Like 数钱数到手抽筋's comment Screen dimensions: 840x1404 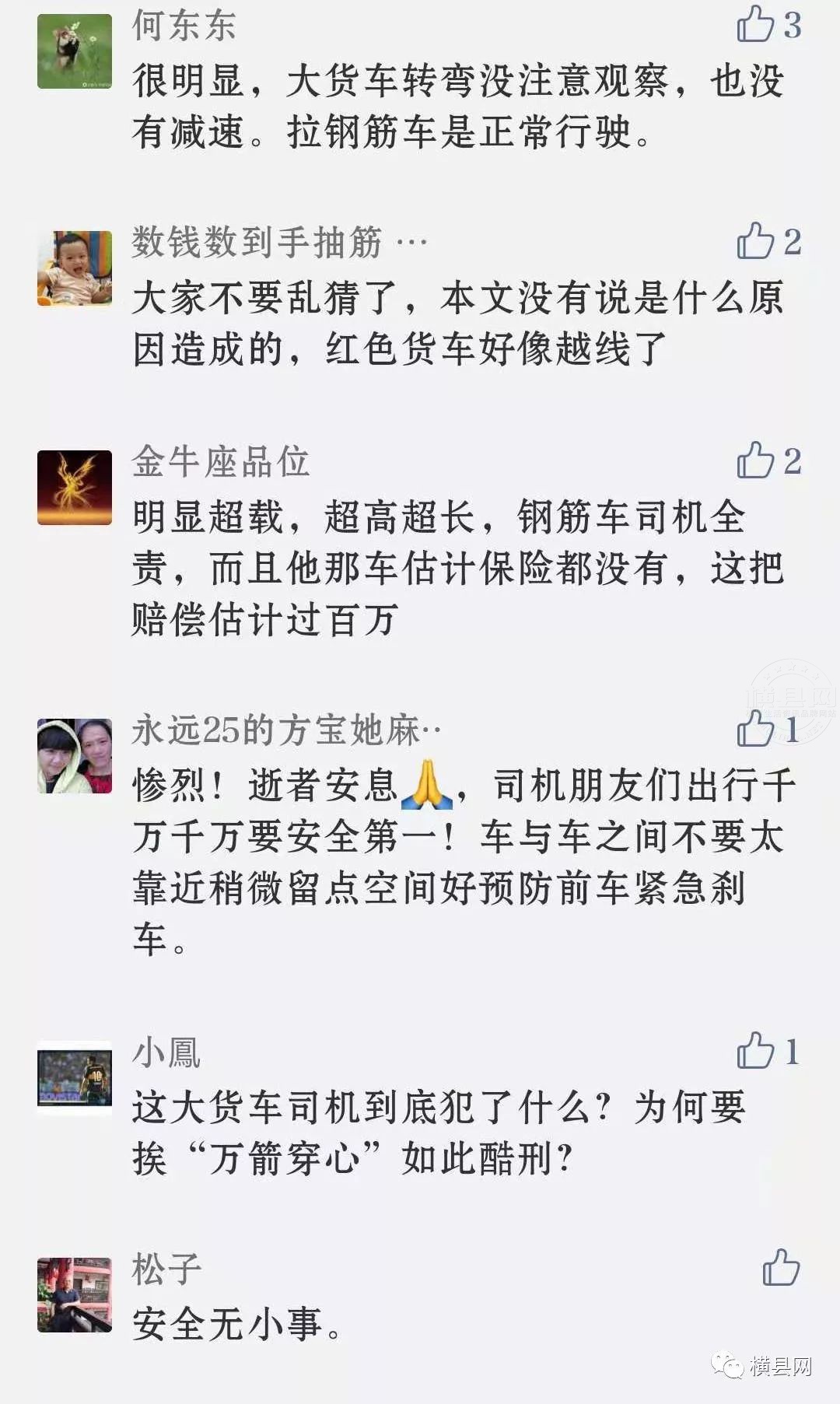pyautogui.click(x=755, y=241)
